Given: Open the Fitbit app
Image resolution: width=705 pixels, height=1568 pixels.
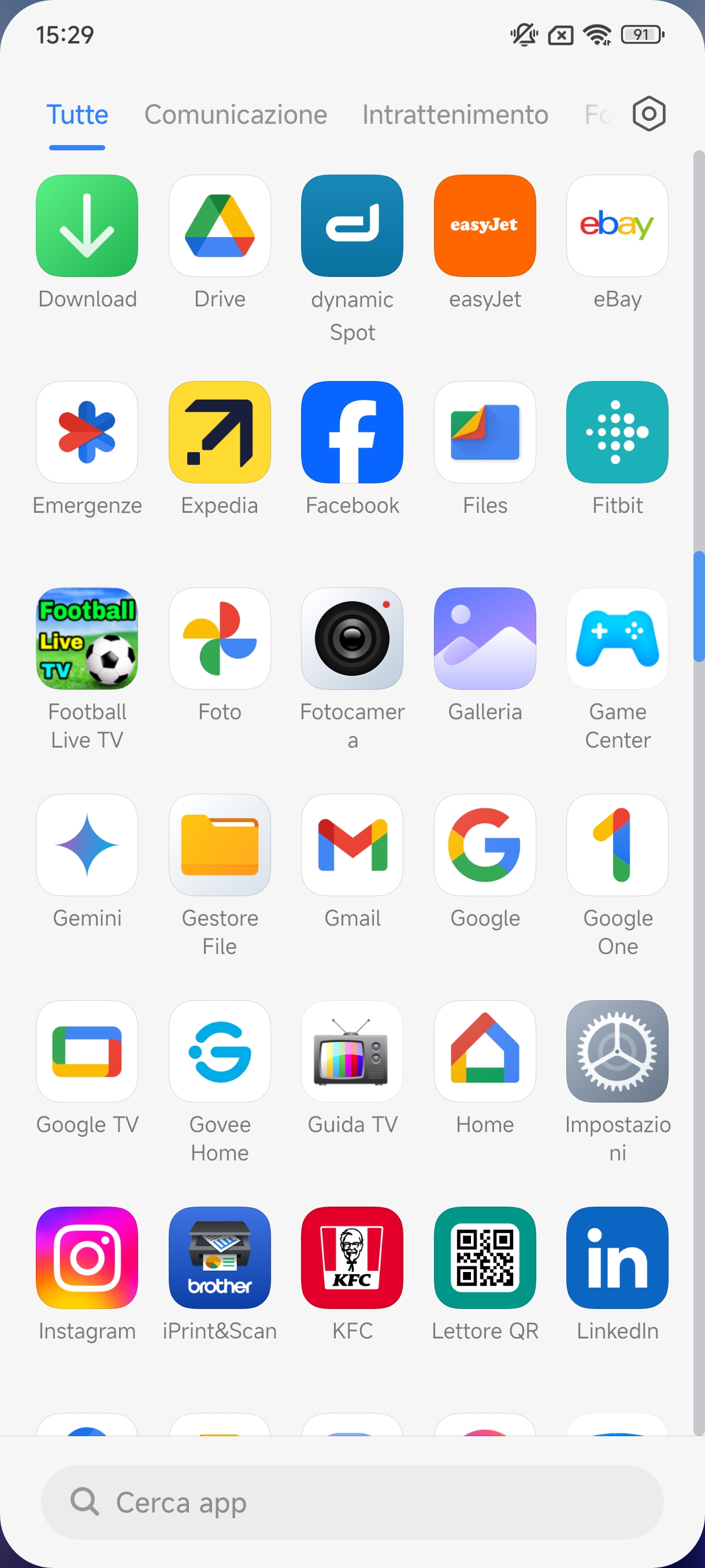Looking at the screenshot, I should 617,432.
